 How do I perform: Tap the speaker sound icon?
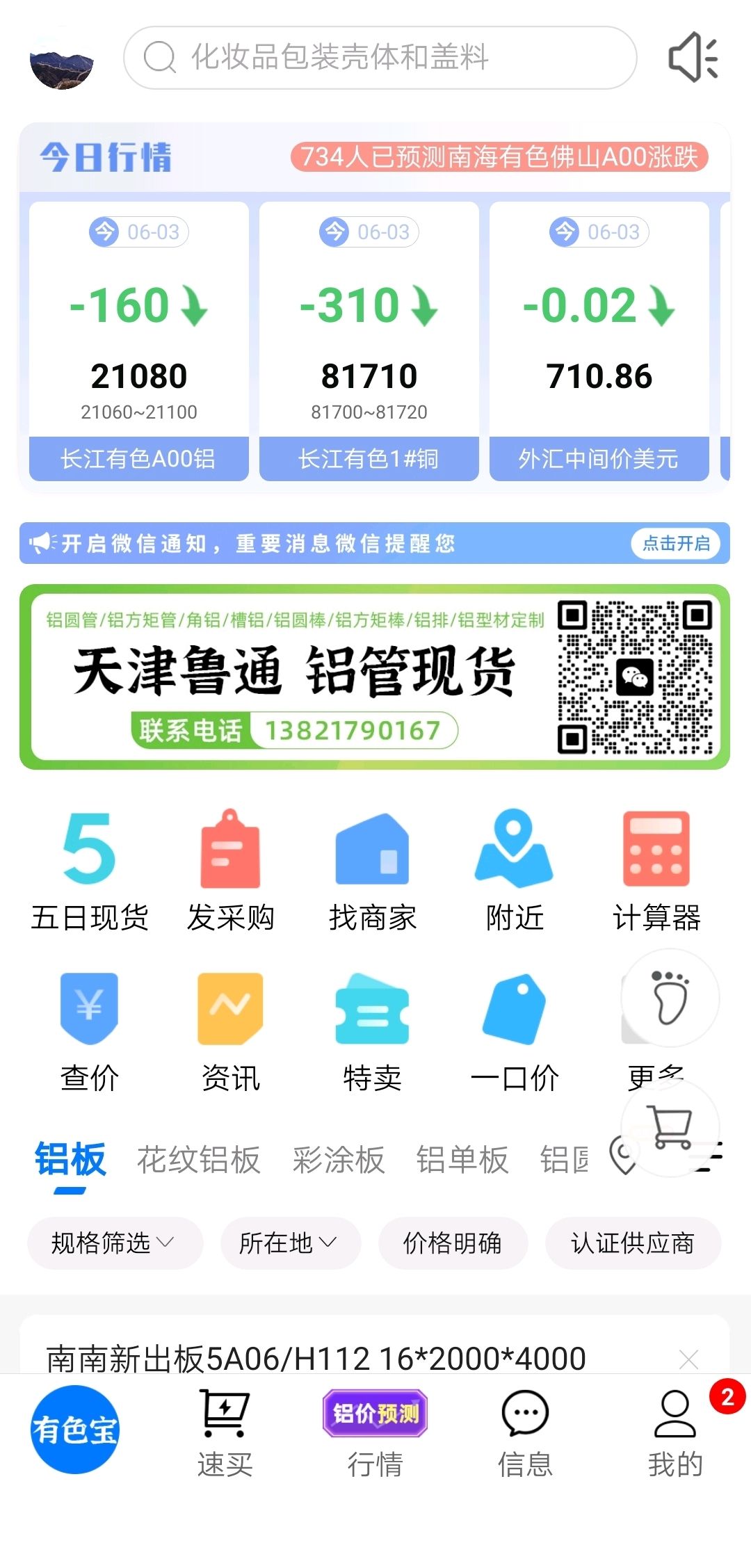click(693, 57)
